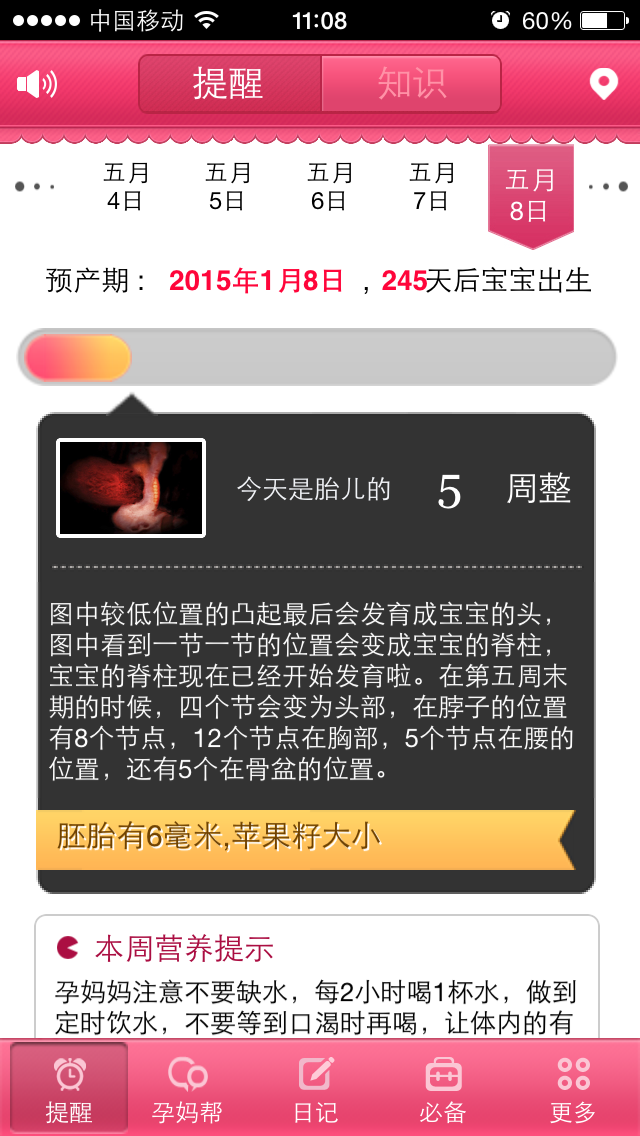Switch to the 必备 tab

(443, 1089)
